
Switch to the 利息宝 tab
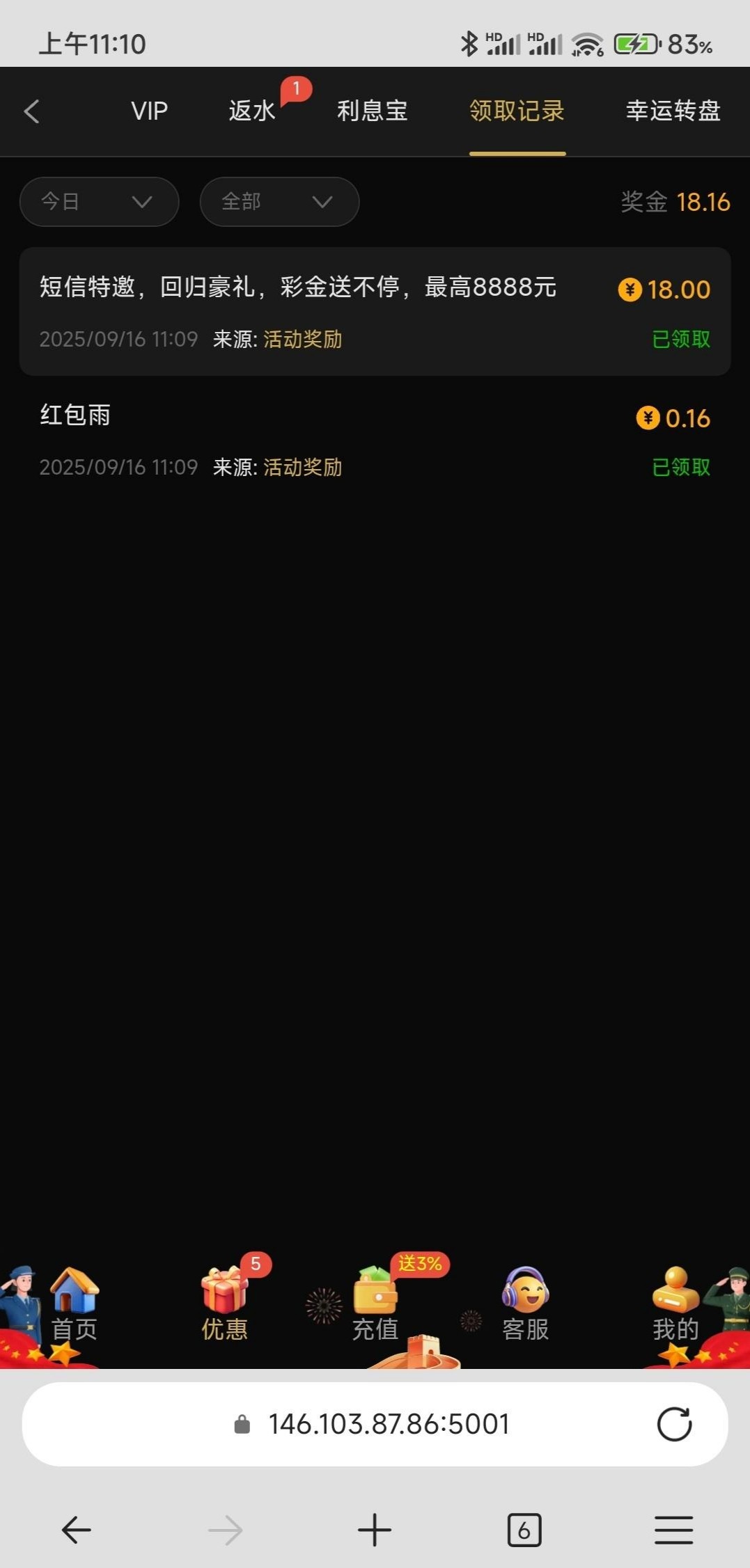[372, 111]
